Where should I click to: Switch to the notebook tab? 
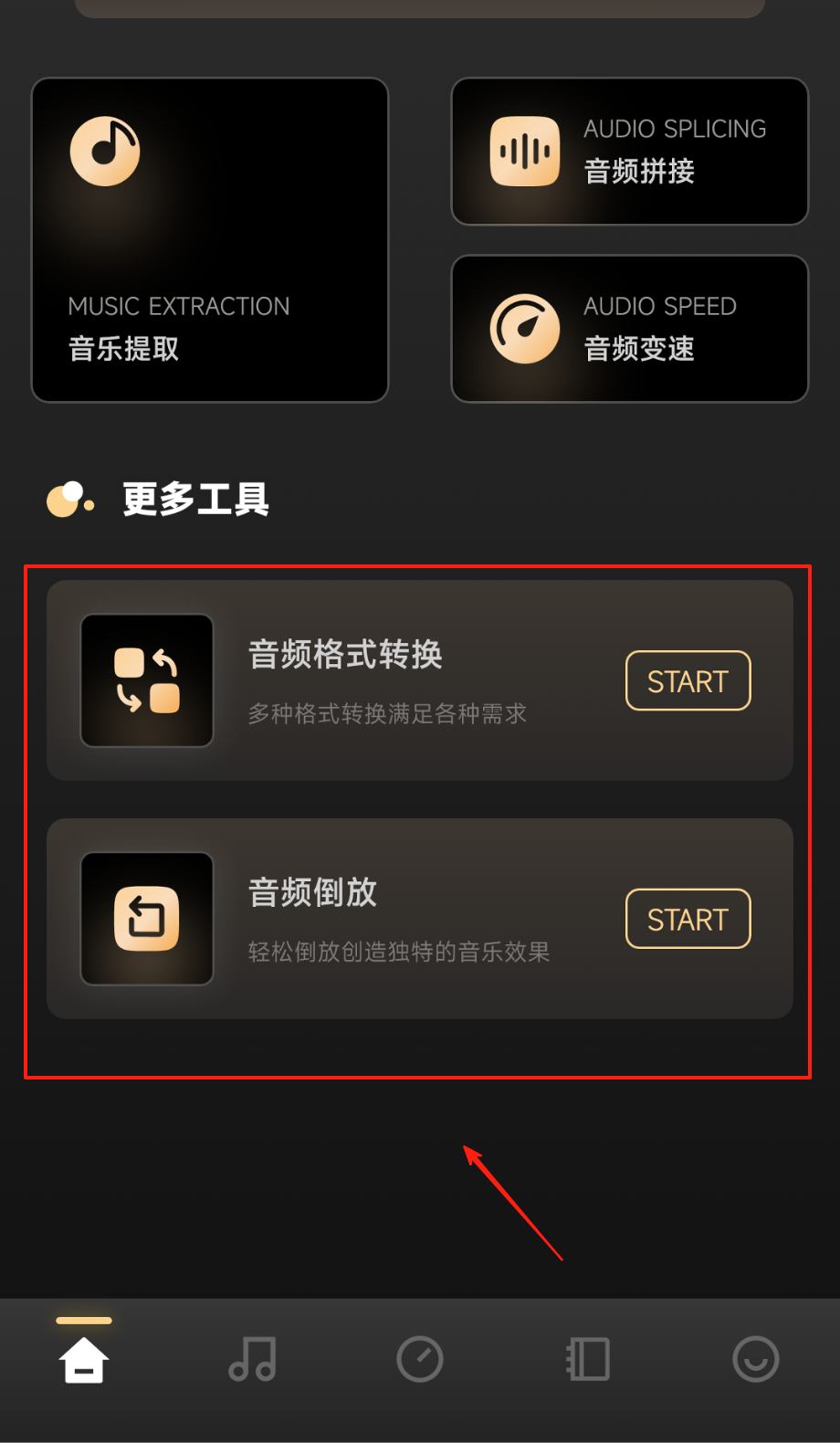[588, 1360]
